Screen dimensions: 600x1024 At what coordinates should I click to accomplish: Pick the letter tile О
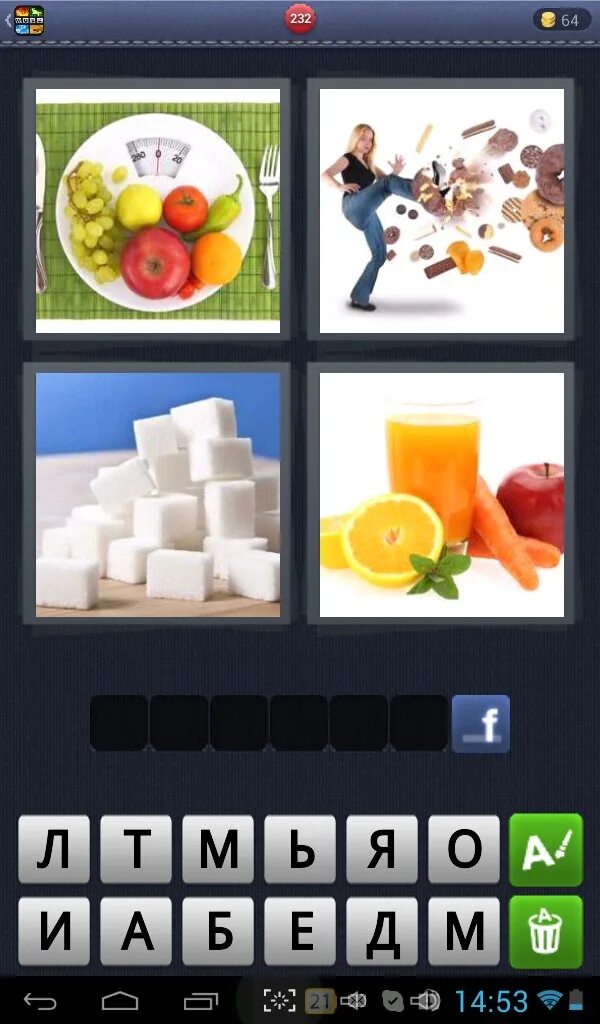tap(464, 850)
